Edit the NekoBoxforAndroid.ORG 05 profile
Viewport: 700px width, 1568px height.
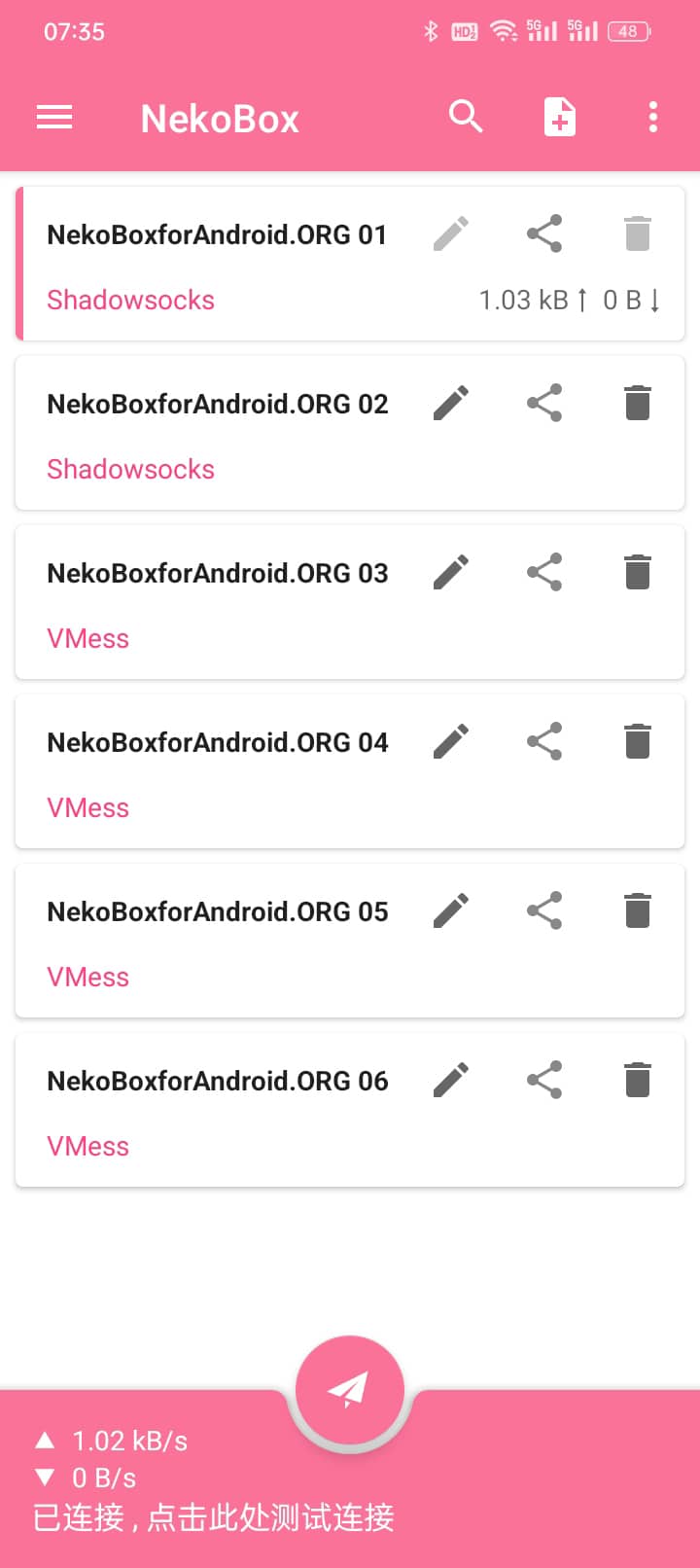click(x=451, y=910)
